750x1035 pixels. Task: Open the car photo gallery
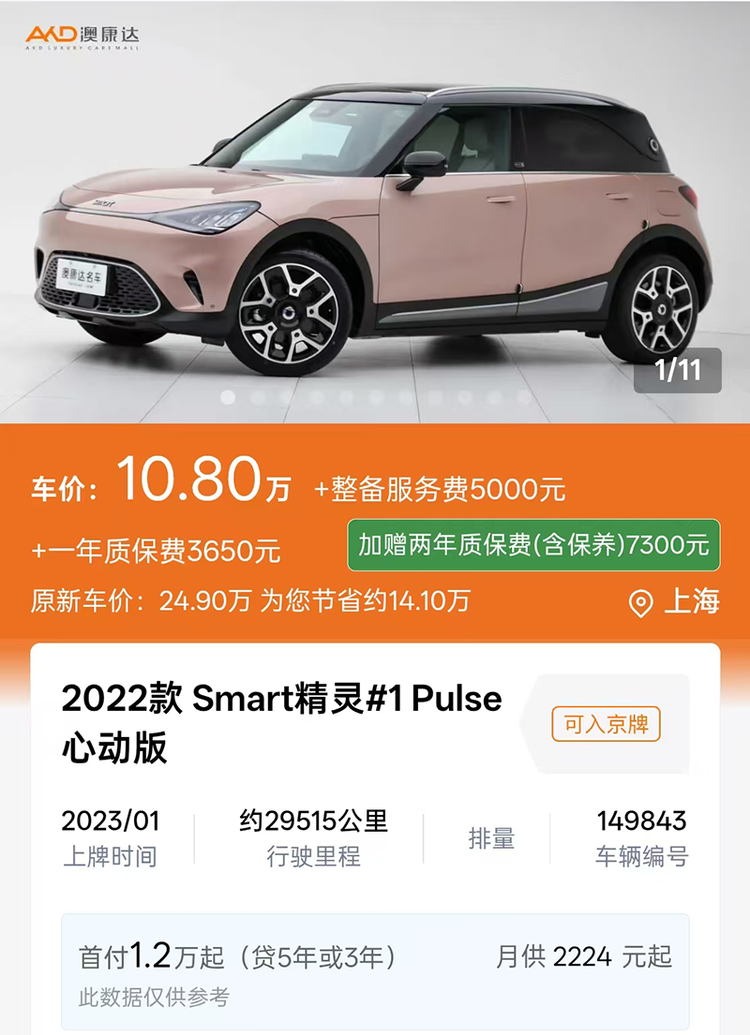tap(375, 220)
